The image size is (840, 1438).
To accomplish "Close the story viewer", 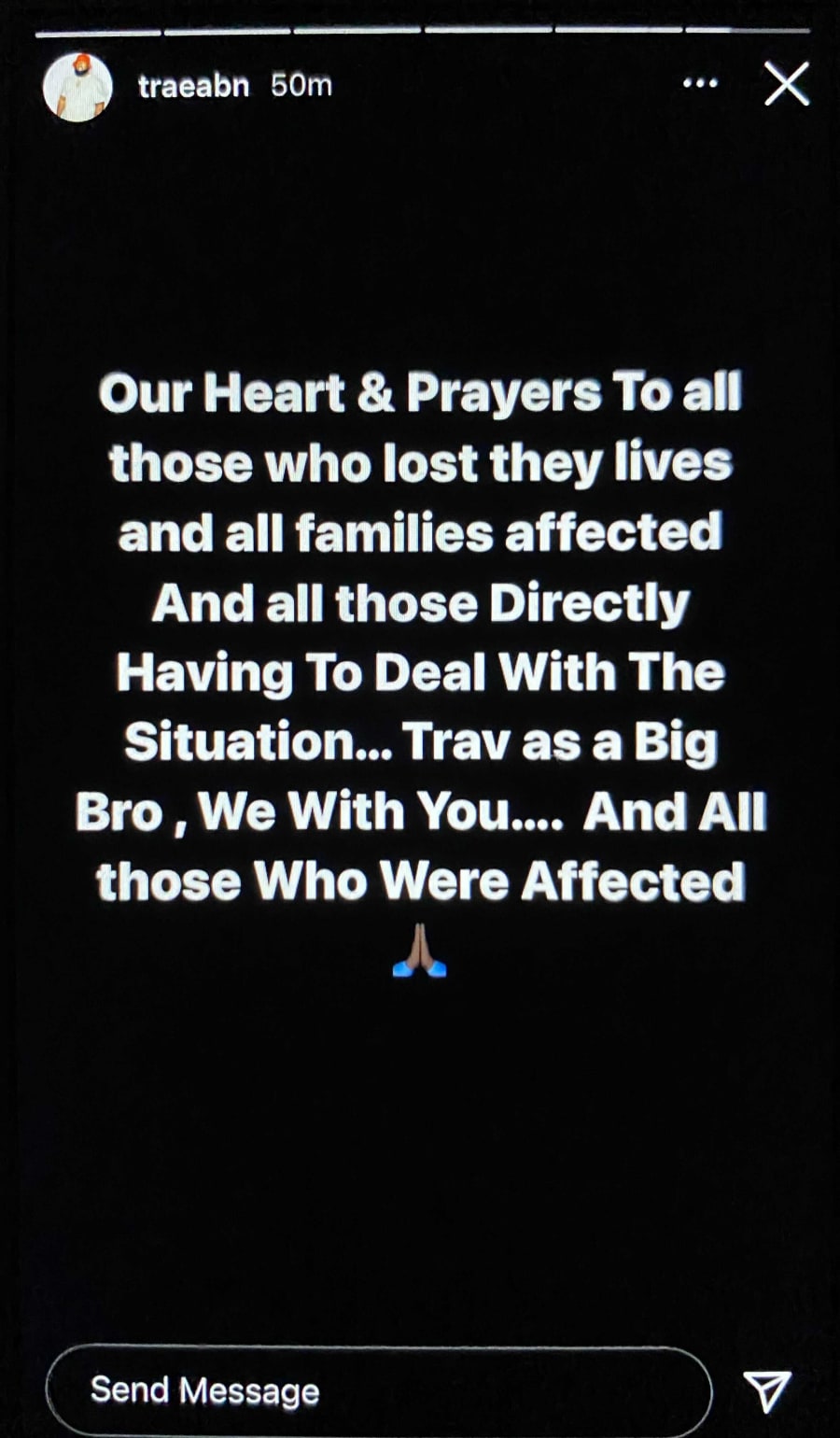I will coord(786,85).
